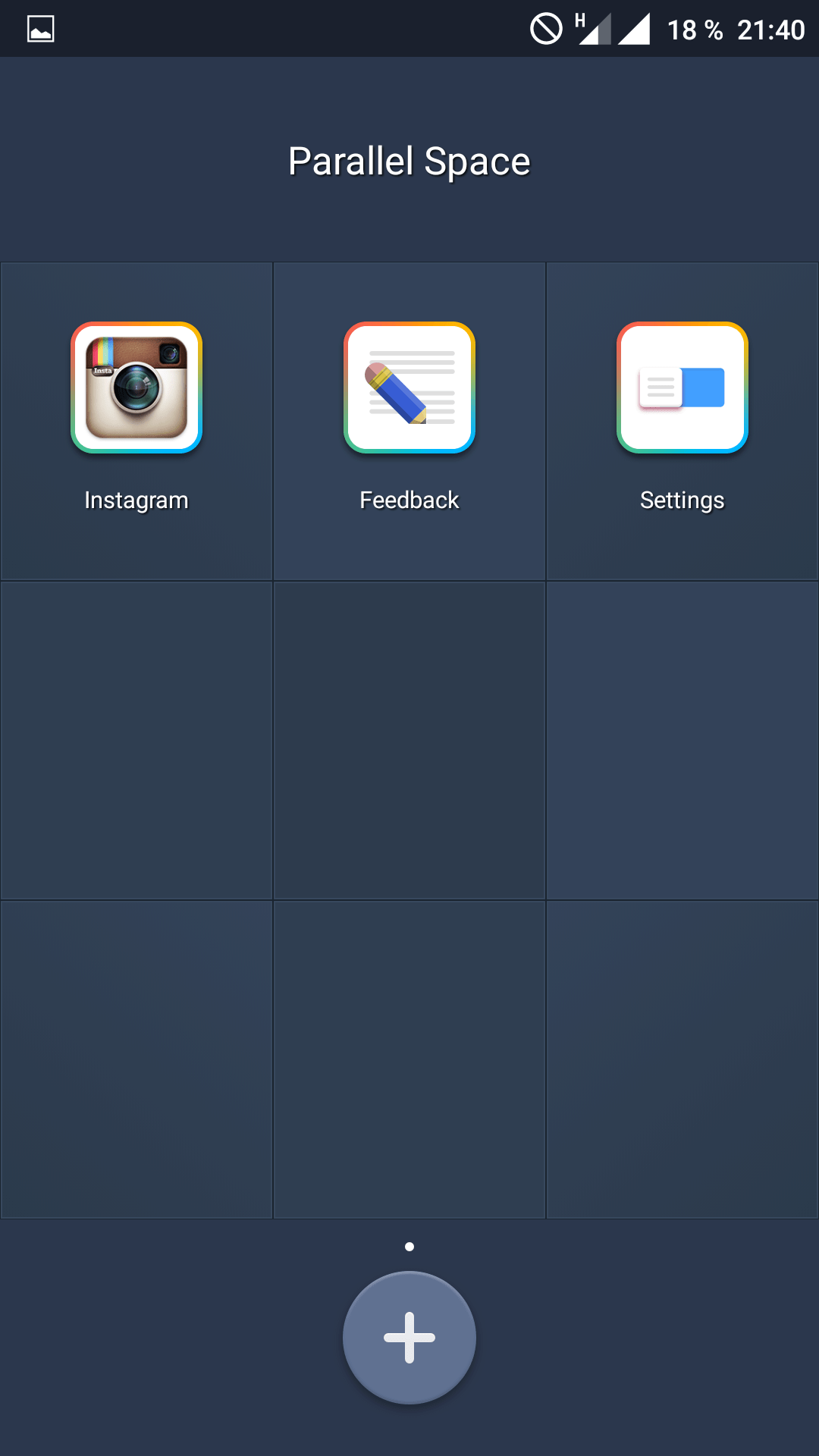This screenshot has height=1456, width=819.
Task: Open the Feedback tile
Action: coord(409,421)
